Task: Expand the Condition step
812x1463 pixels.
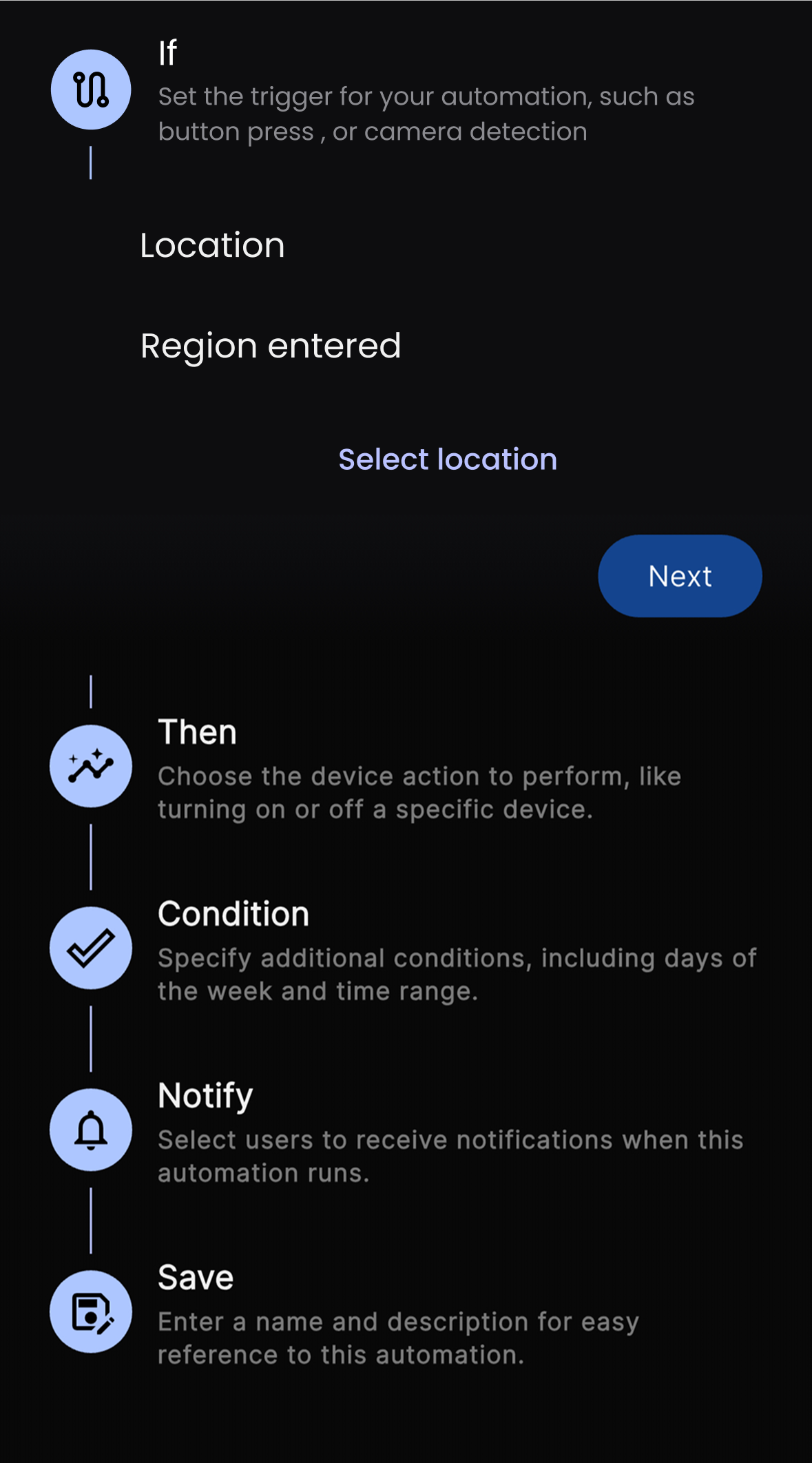Action: pos(233,914)
